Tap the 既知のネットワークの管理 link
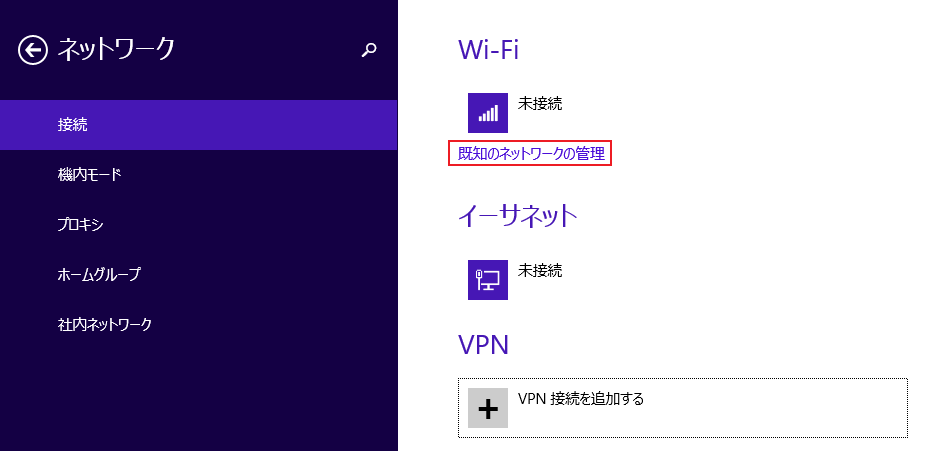Image resolution: width=933 pixels, height=451 pixels. coord(531,154)
